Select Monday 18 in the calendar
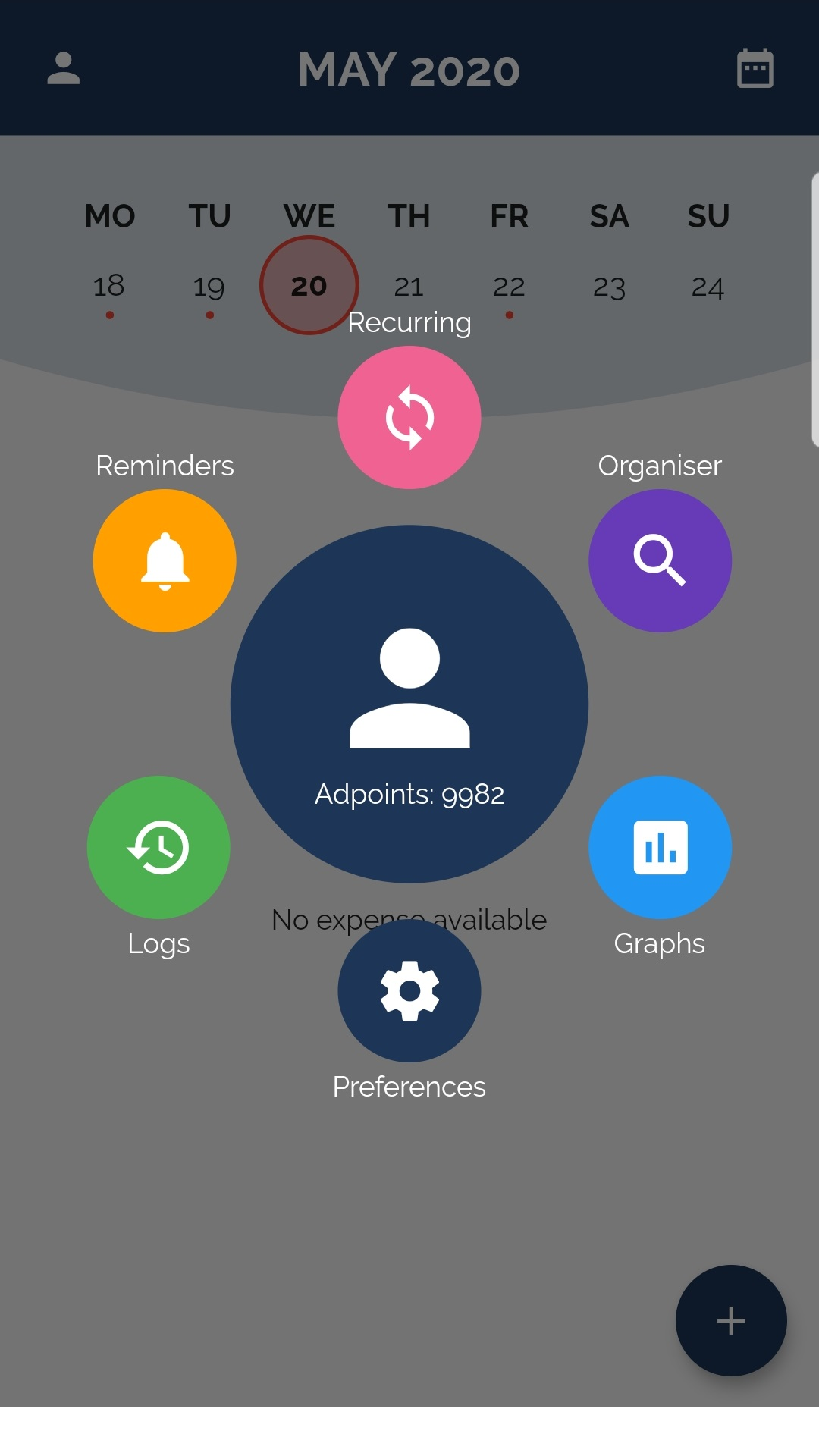 [x=109, y=287]
